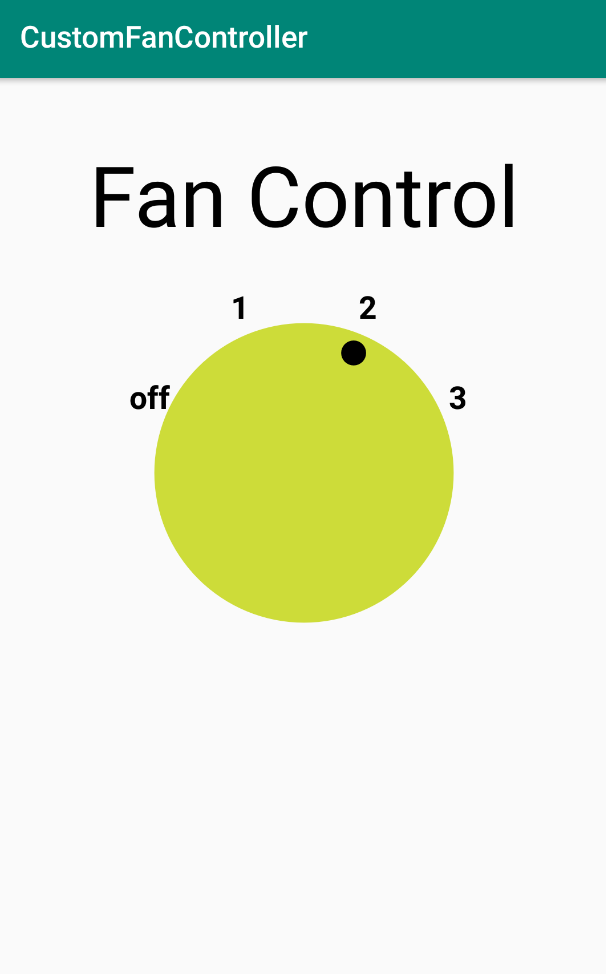Screen dimensions: 606x974
Task: Tap the fan dial to change speed
Action: 303,472
